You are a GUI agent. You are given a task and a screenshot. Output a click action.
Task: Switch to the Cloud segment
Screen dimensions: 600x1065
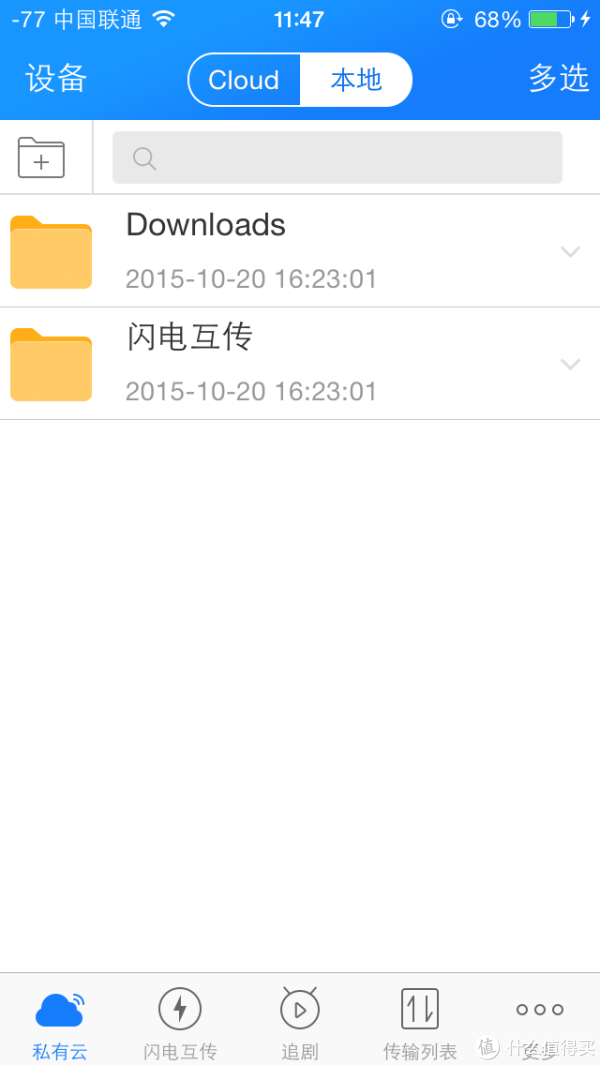(x=244, y=80)
